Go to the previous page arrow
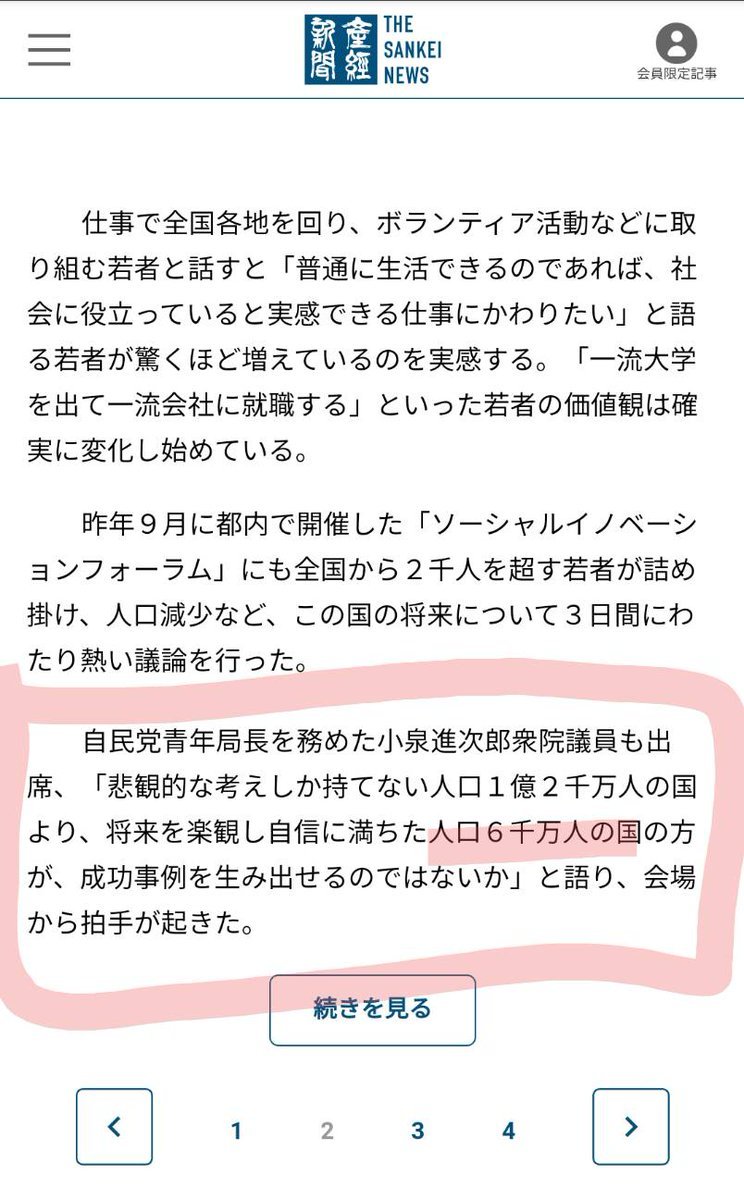The image size is (744, 1200). (114, 1127)
